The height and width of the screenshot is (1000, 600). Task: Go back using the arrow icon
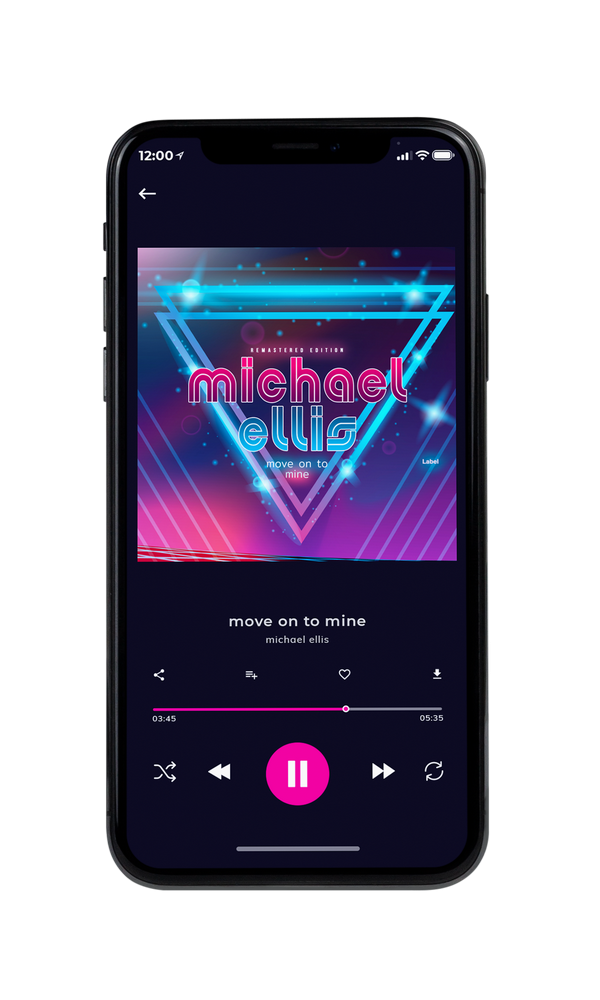coord(147,193)
